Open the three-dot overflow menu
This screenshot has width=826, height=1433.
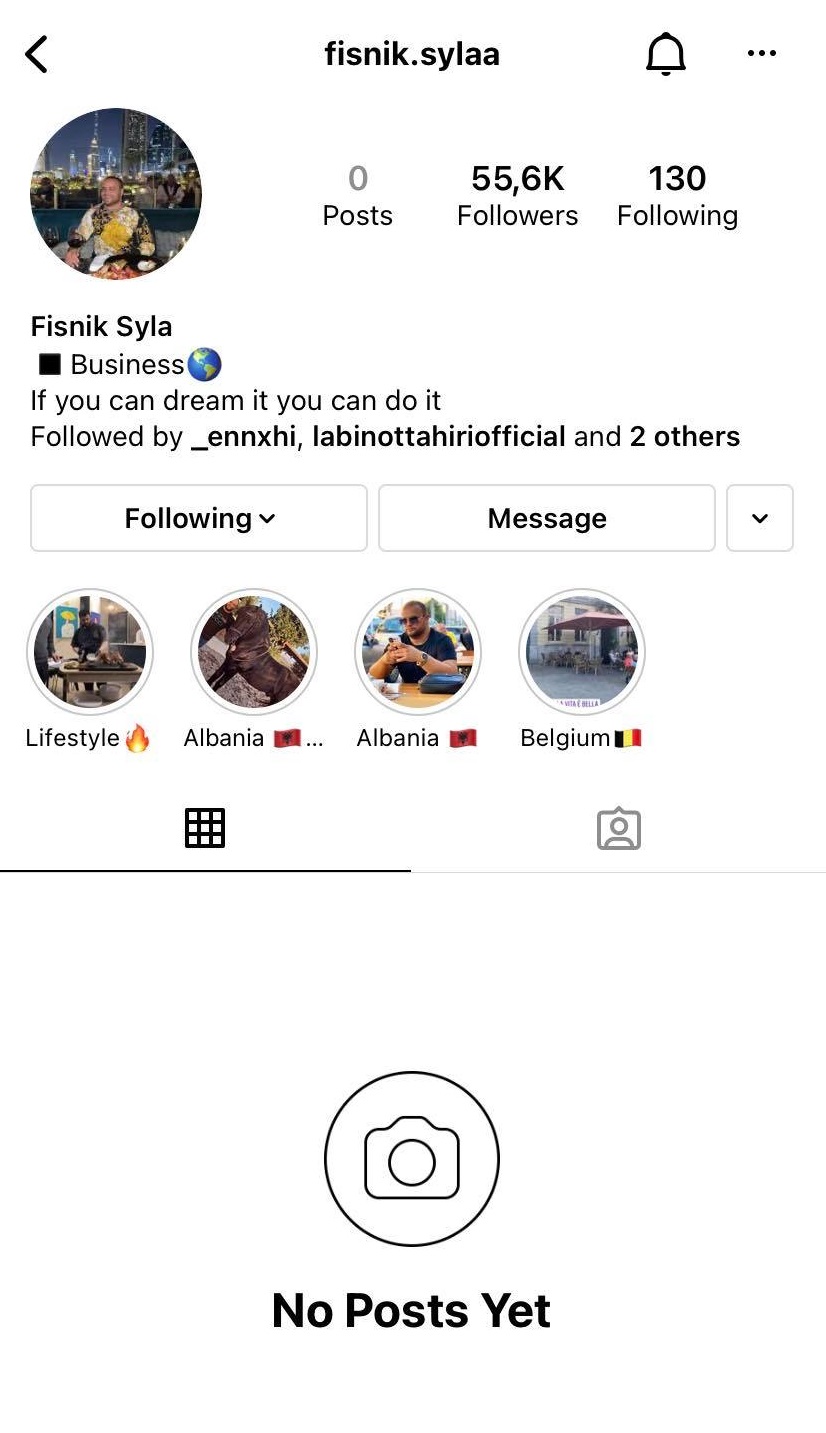(762, 54)
